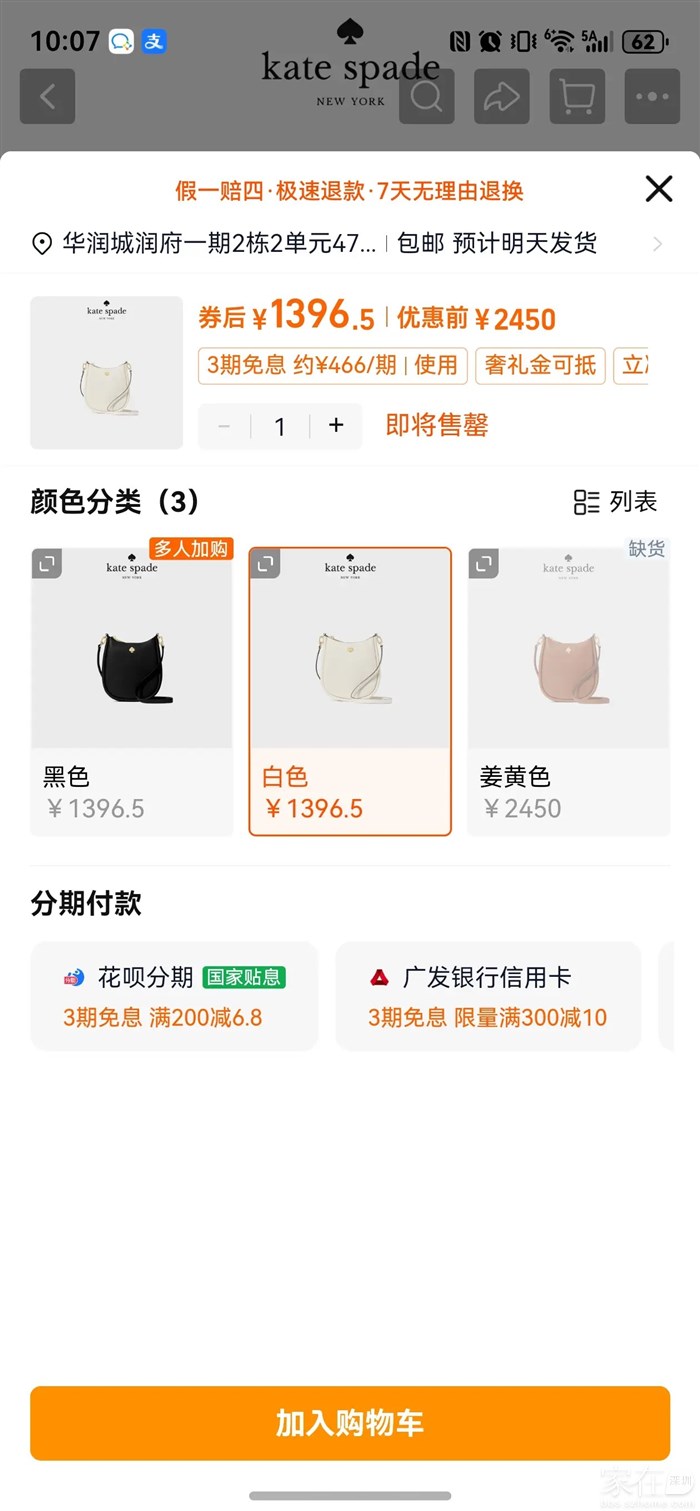The image size is (700, 1511).
Task: Select the 姜黄色 bag option
Action: point(569,691)
